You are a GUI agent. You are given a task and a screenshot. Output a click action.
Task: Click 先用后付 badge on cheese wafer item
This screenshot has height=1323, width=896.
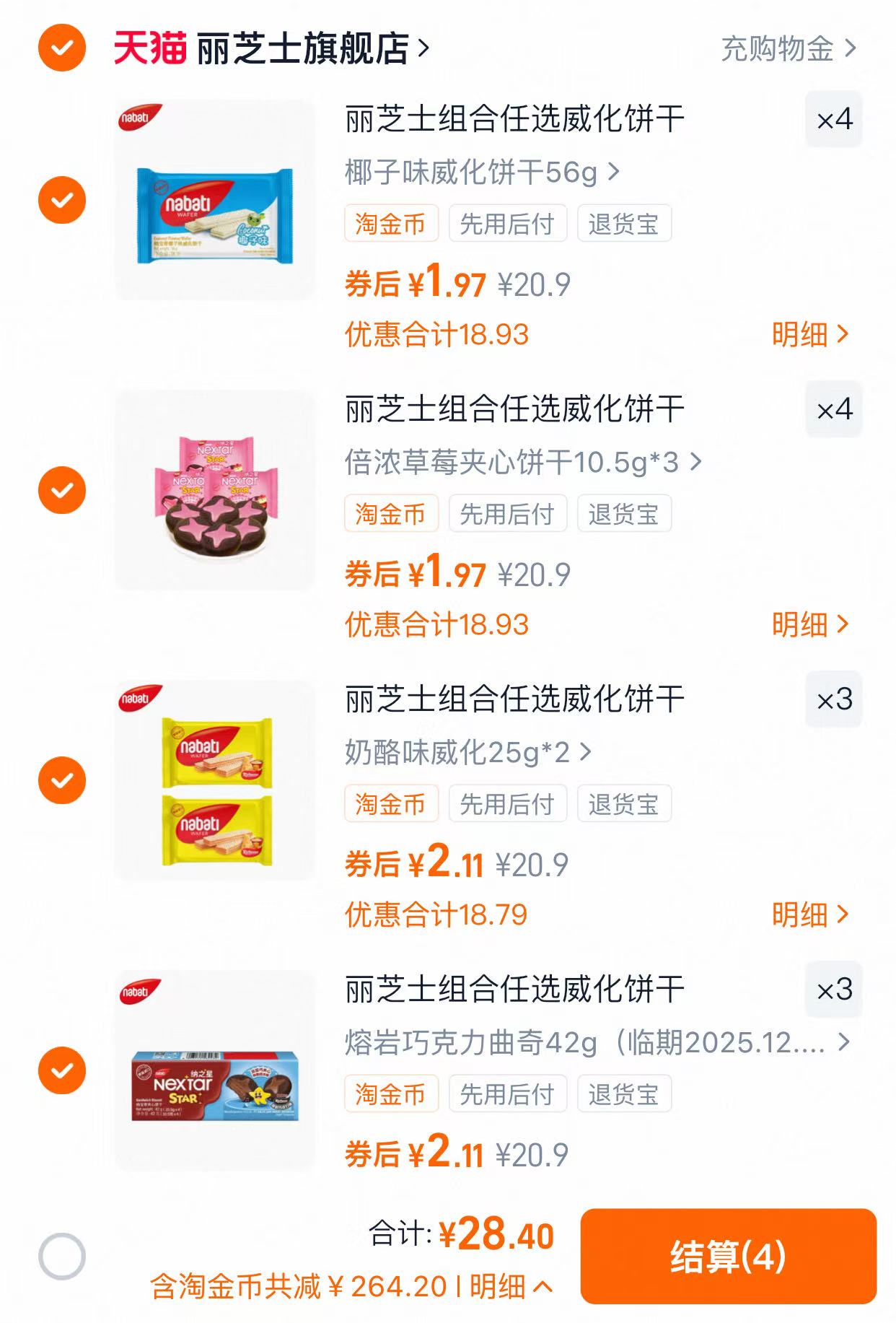coord(506,803)
